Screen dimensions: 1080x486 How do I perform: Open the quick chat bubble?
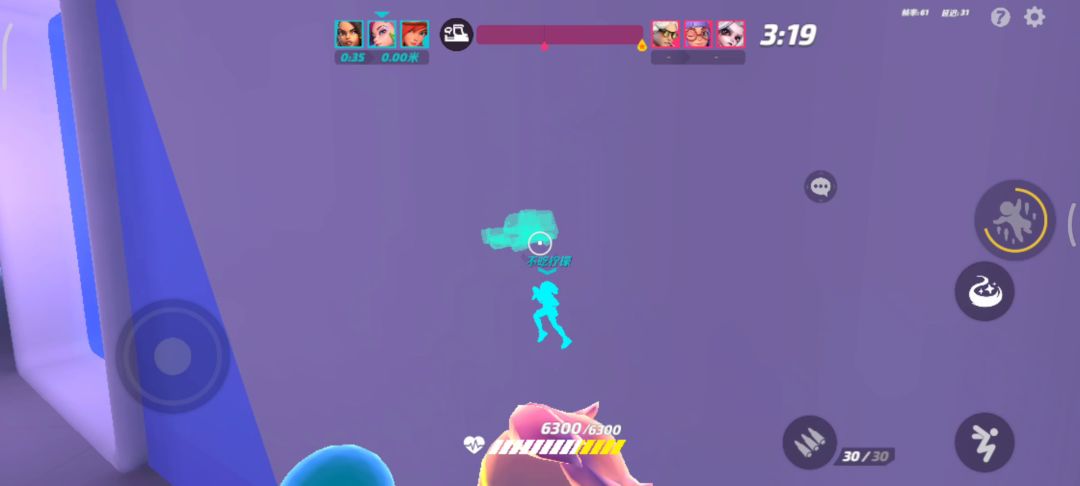821,187
